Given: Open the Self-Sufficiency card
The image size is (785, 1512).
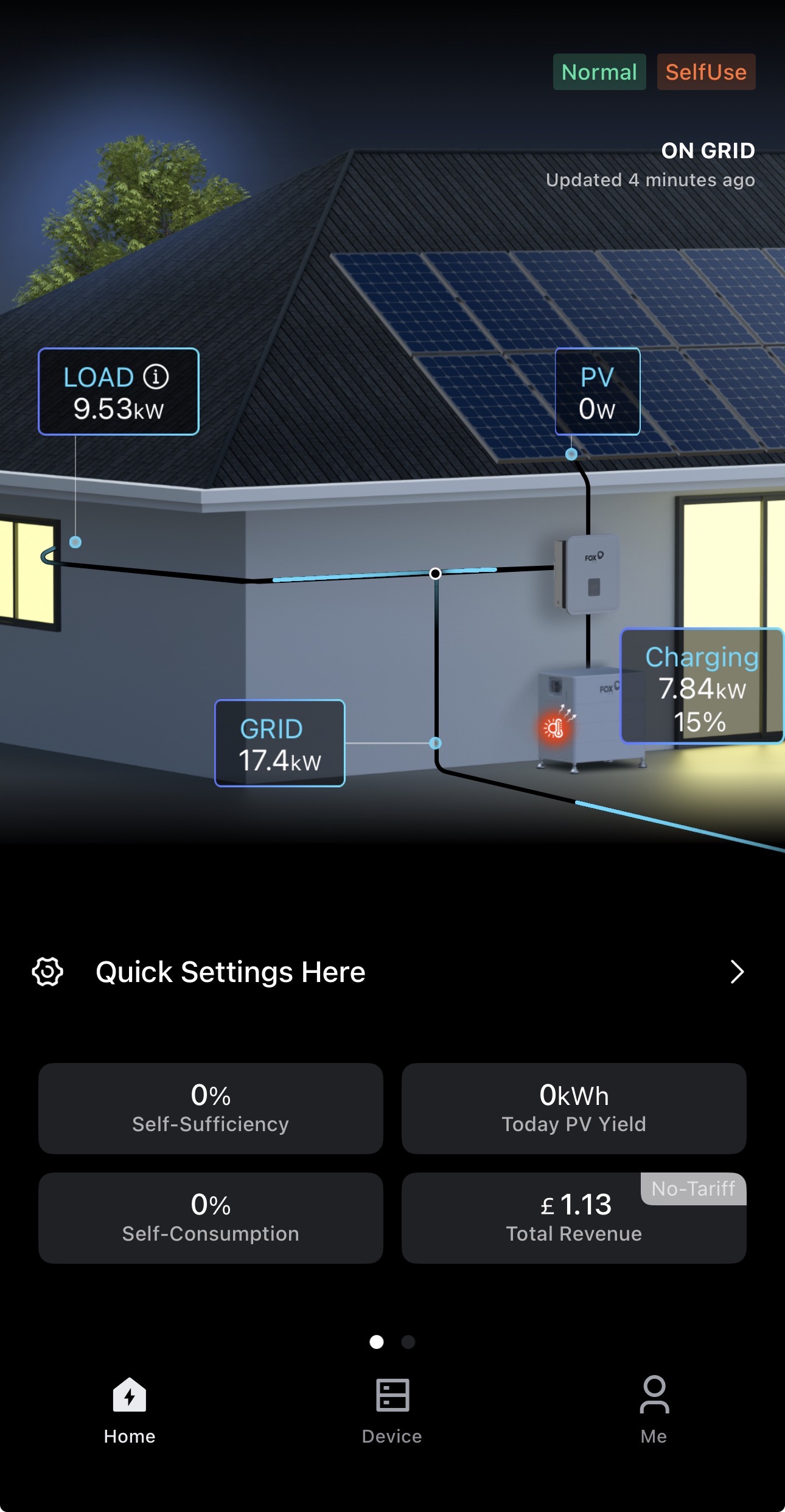Looking at the screenshot, I should (211, 1108).
